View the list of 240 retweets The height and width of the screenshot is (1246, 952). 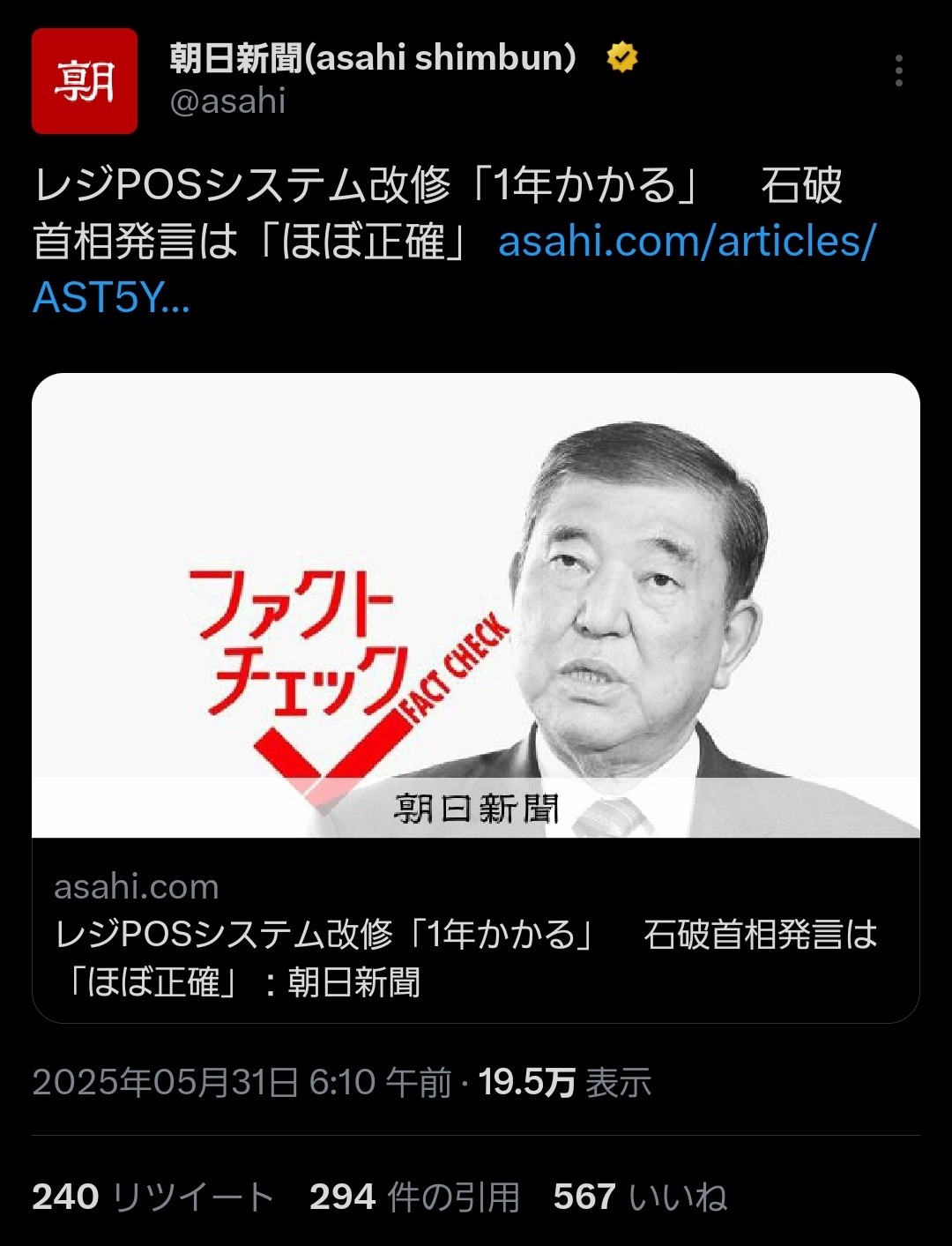(152, 1197)
